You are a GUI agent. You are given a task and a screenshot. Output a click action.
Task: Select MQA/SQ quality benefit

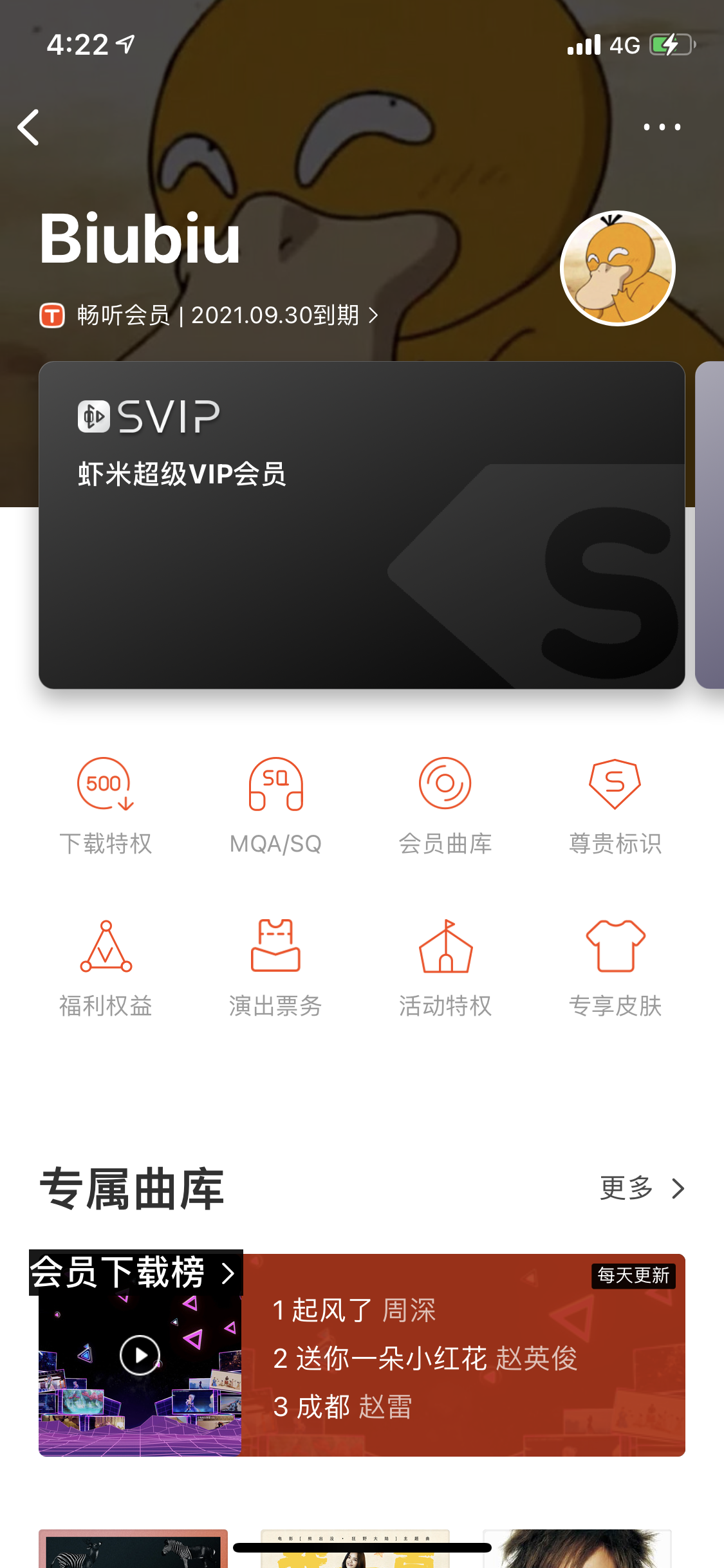(275, 806)
